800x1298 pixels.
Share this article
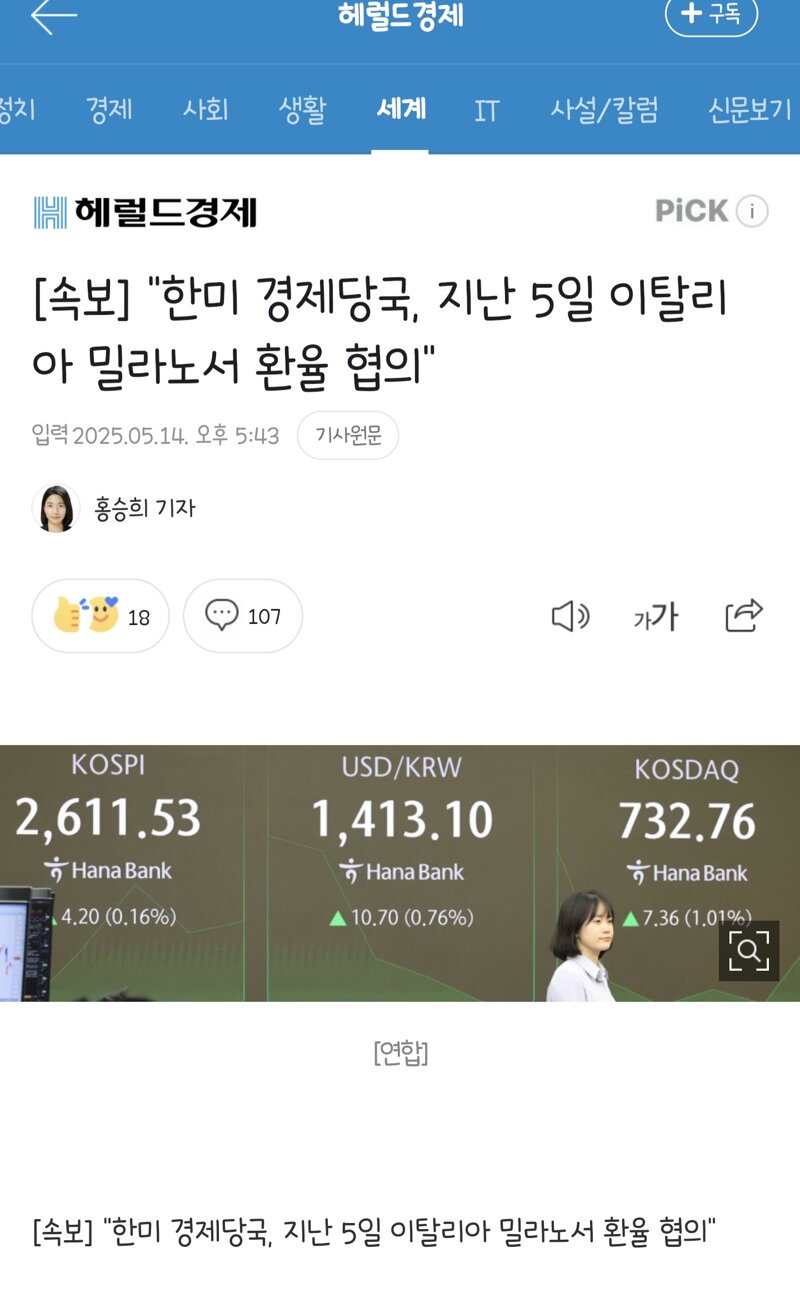pyautogui.click(x=744, y=616)
